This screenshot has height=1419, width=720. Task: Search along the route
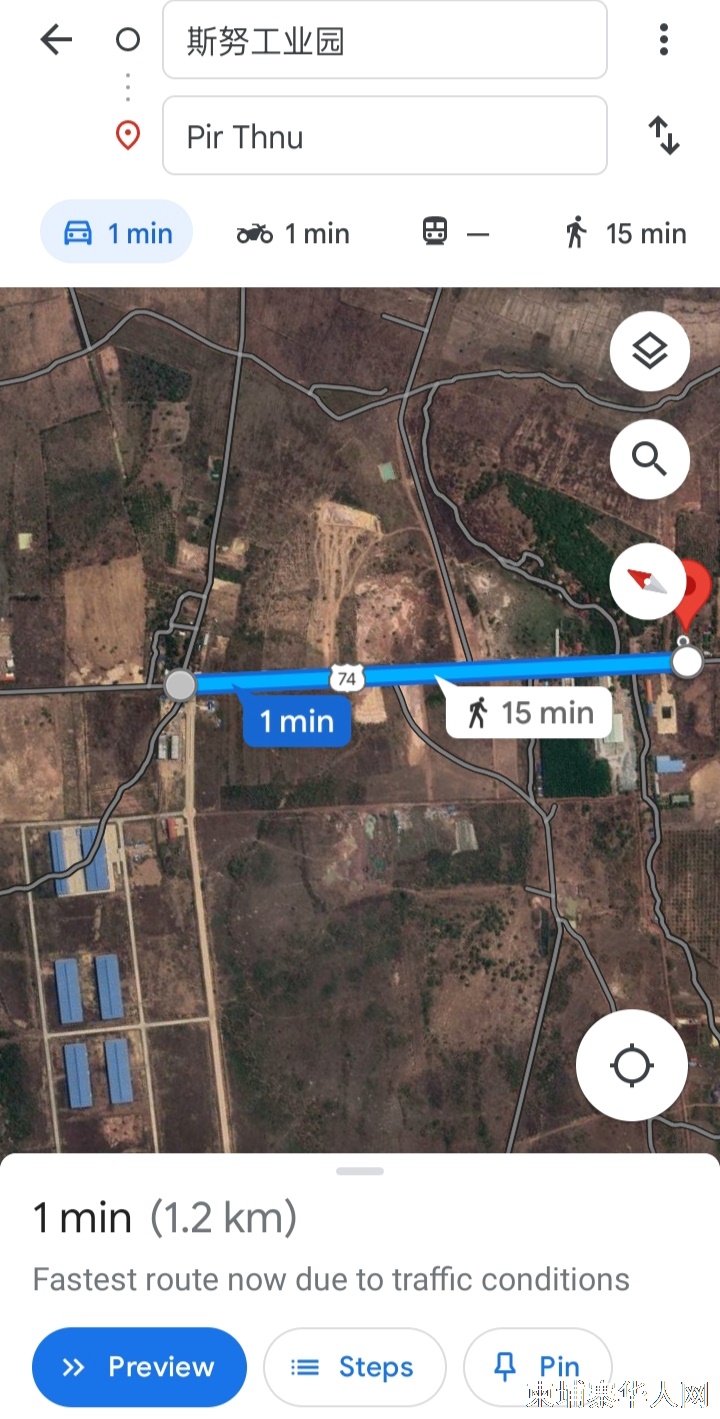[650, 459]
